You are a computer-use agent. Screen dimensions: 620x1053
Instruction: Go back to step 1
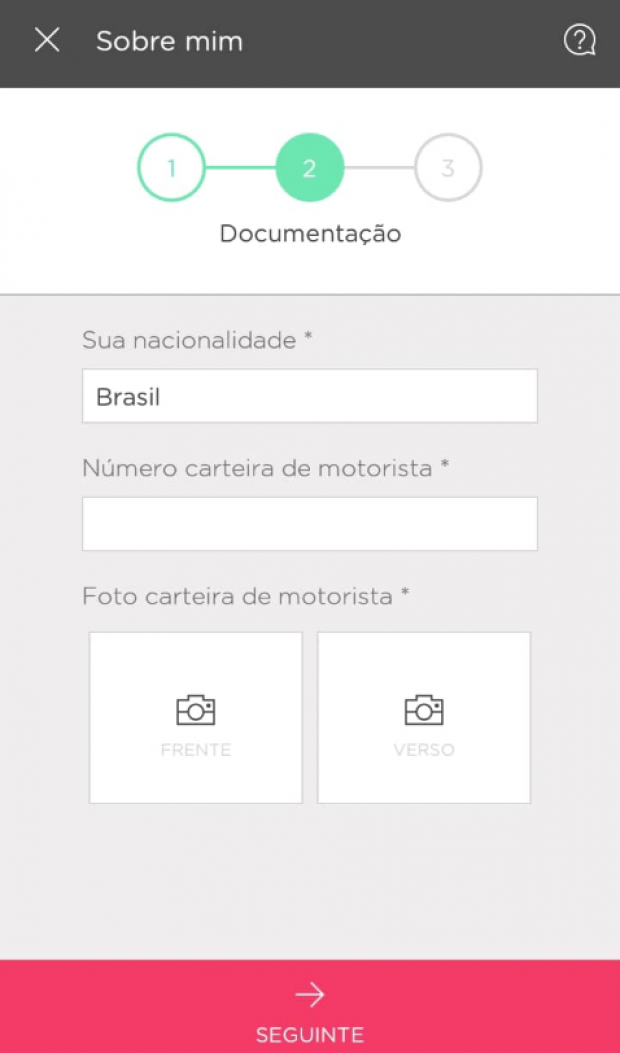pos(171,167)
